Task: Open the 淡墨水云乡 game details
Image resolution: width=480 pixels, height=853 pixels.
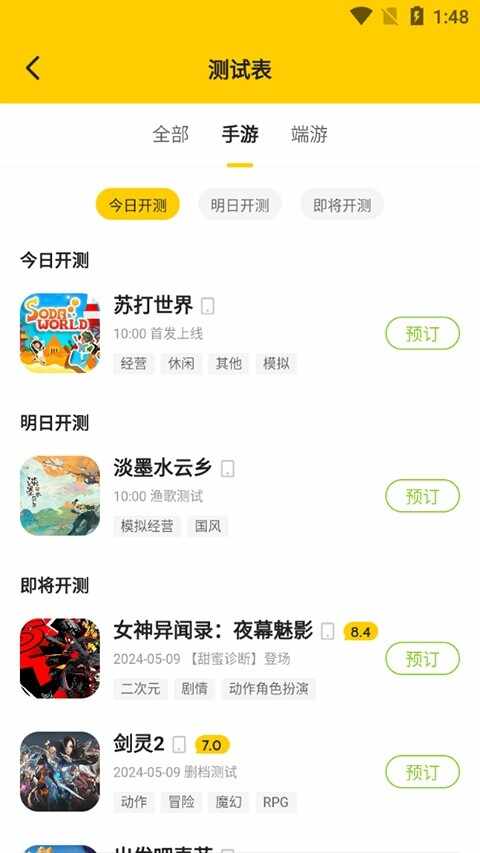Action: pyautogui.click(x=163, y=468)
